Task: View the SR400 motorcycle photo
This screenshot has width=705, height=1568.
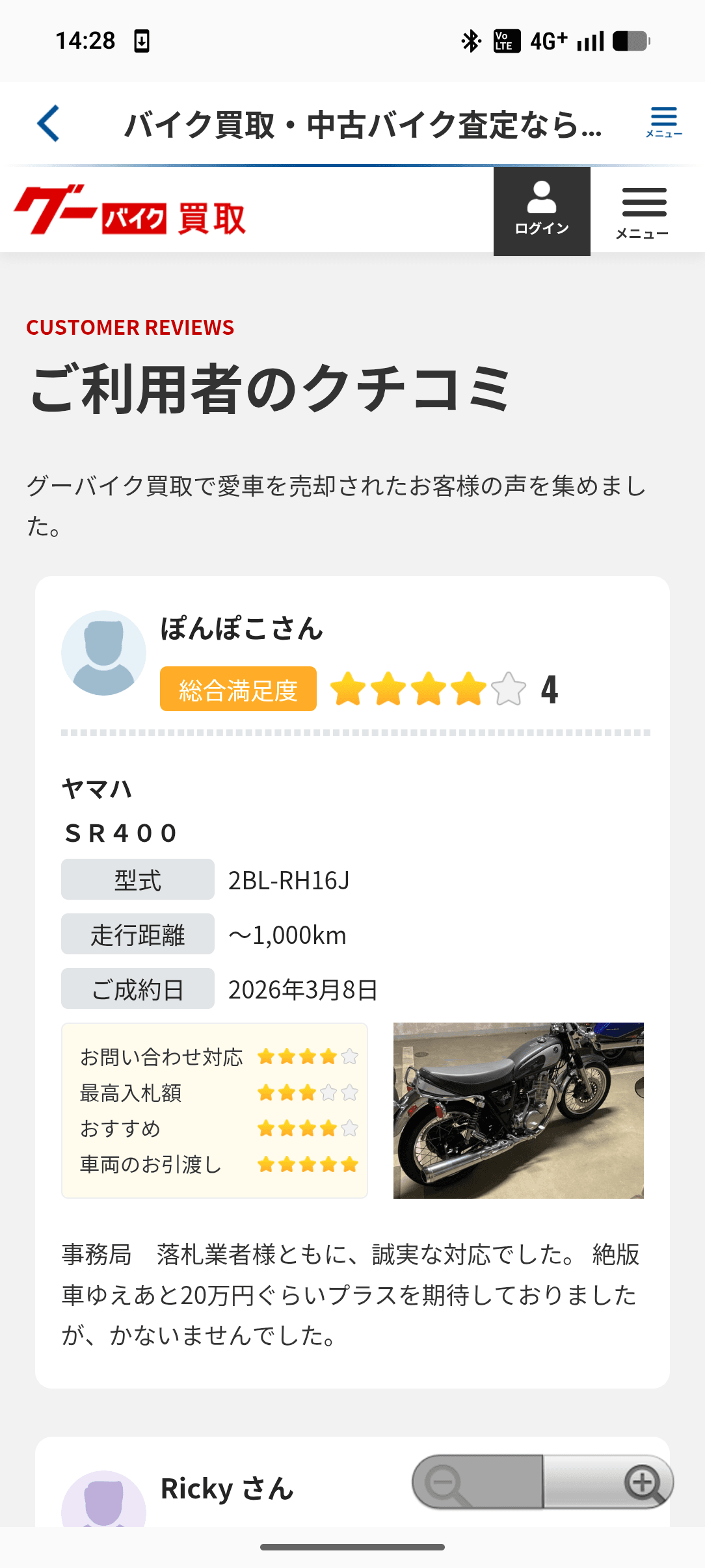Action: [518, 1110]
